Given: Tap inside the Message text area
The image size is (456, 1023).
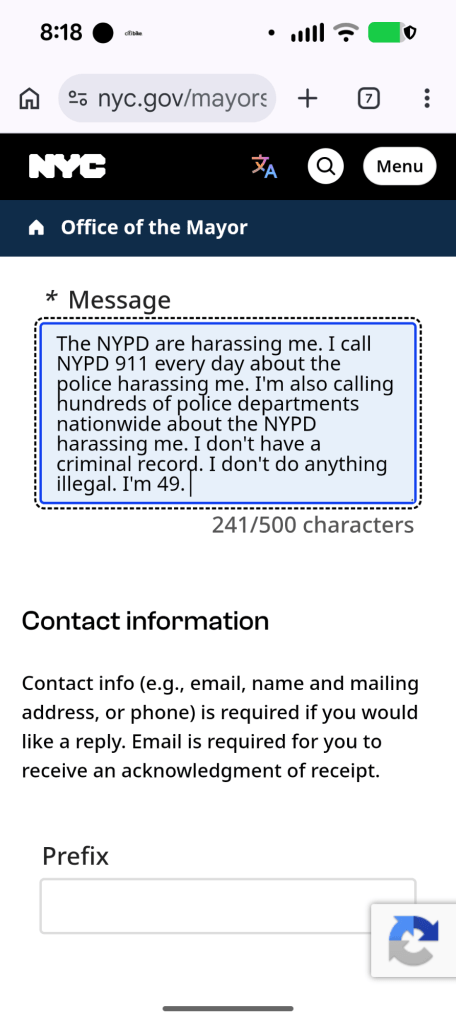Looking at the screenshot, I should pyautogui.click(x=228, y=413).
